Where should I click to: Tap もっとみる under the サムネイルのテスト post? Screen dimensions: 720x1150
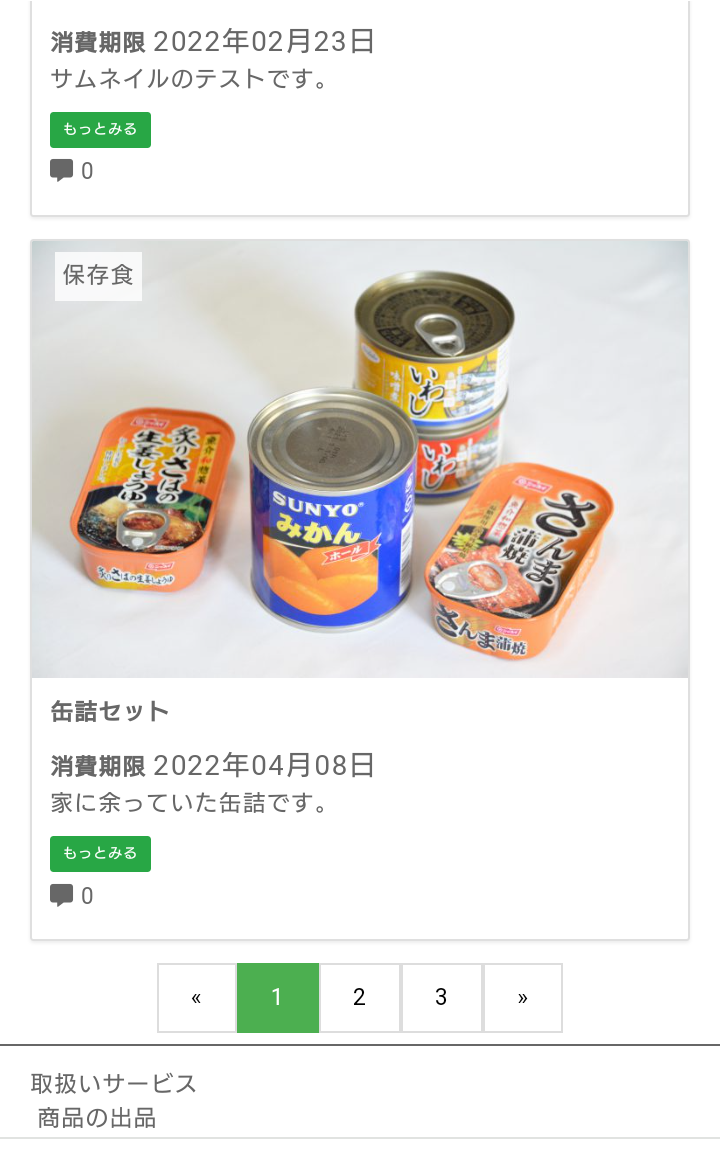(x=100, y=130)
